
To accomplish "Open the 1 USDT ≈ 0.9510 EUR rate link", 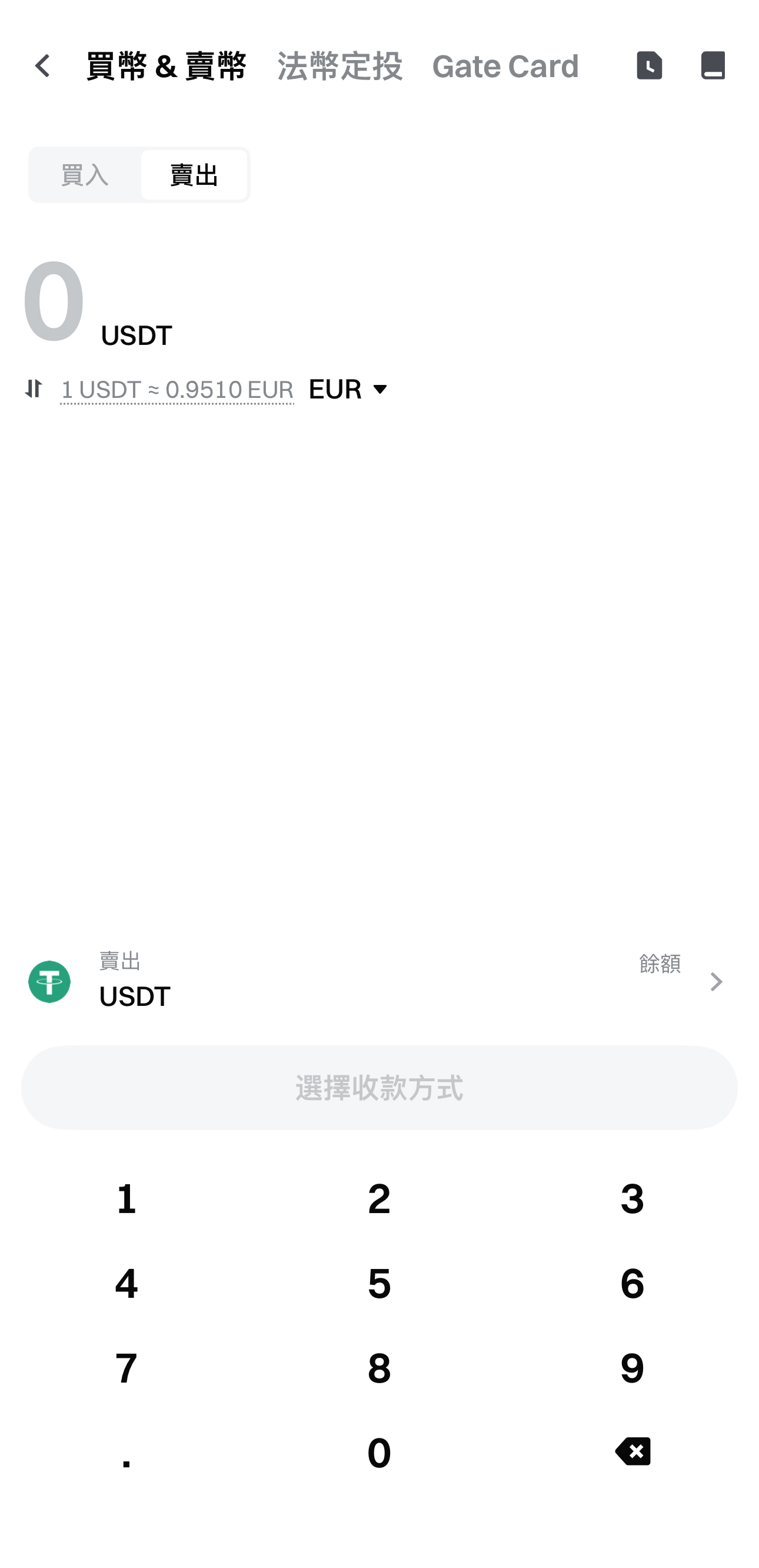I will [177, 389].
